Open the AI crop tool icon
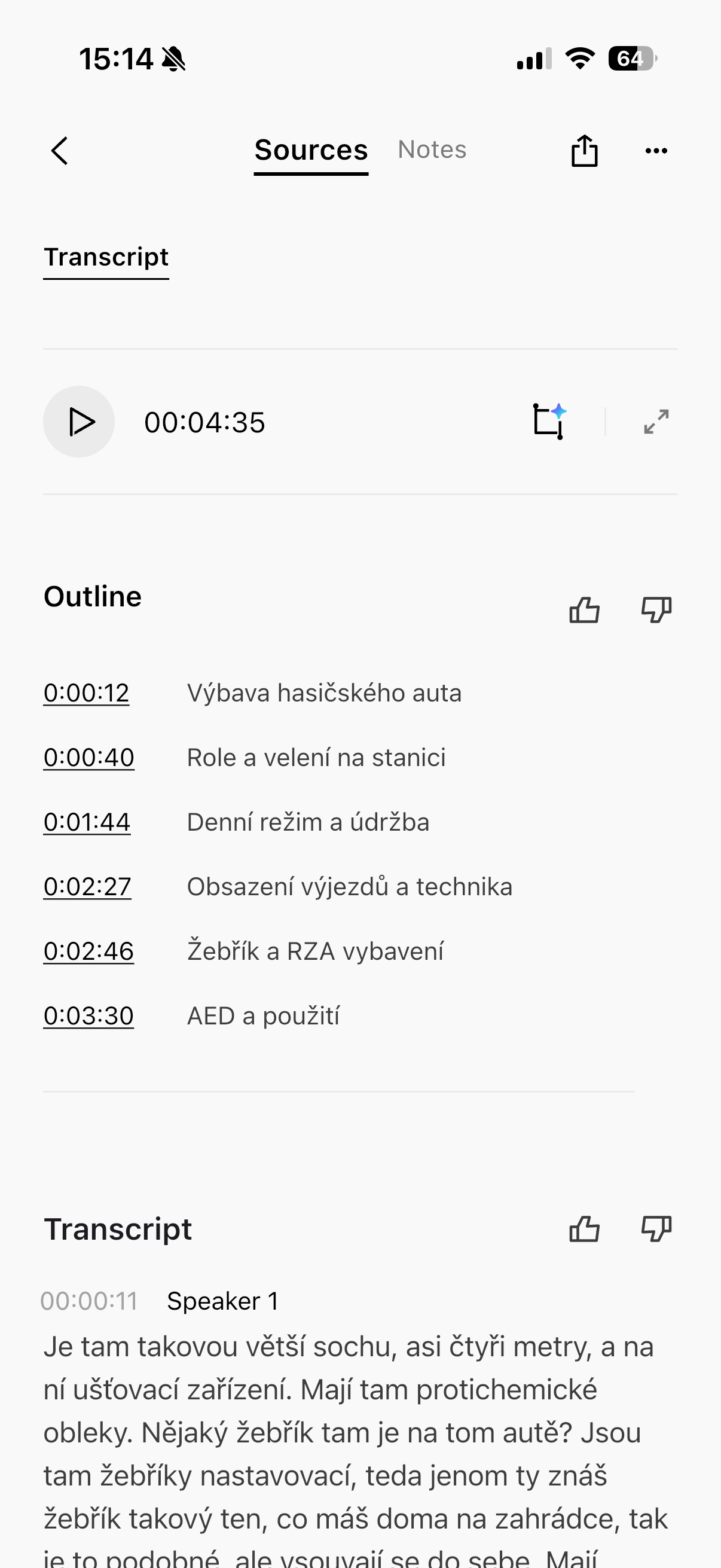The height and width of the screenshot is (1568, 721). (549, 421)
